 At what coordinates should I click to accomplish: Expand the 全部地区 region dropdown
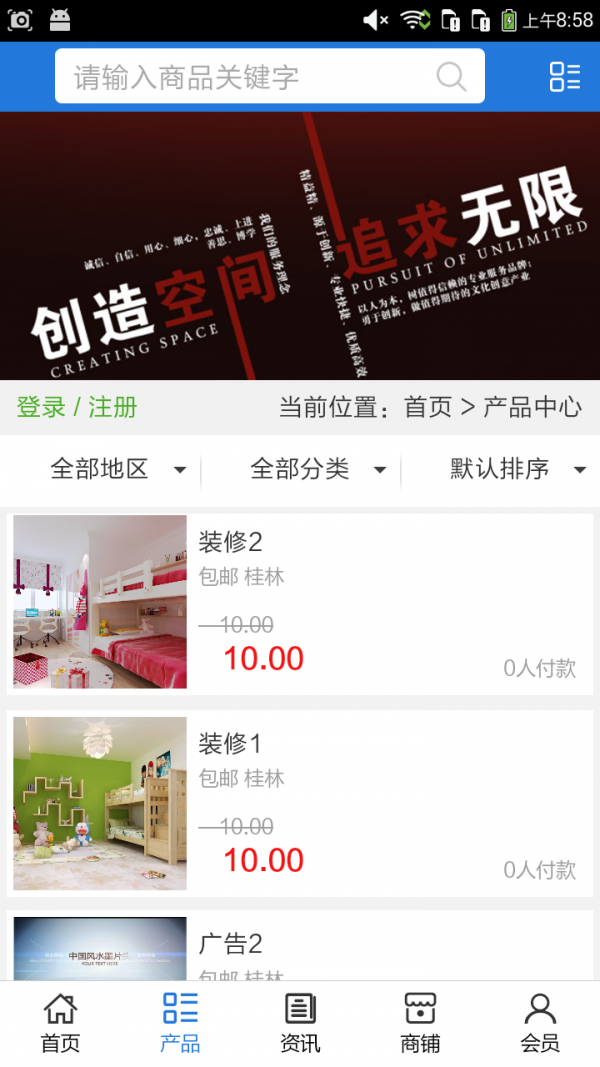click(x=118, y=469)
